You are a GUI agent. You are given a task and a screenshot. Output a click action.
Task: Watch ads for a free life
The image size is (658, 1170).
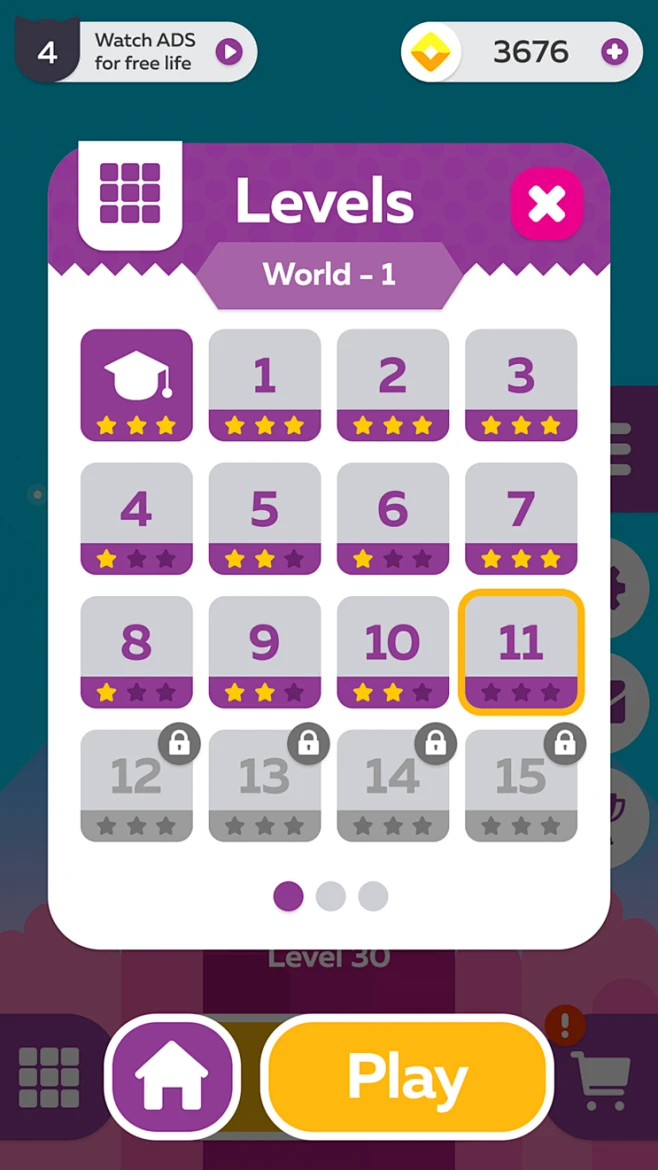point(229,51)
